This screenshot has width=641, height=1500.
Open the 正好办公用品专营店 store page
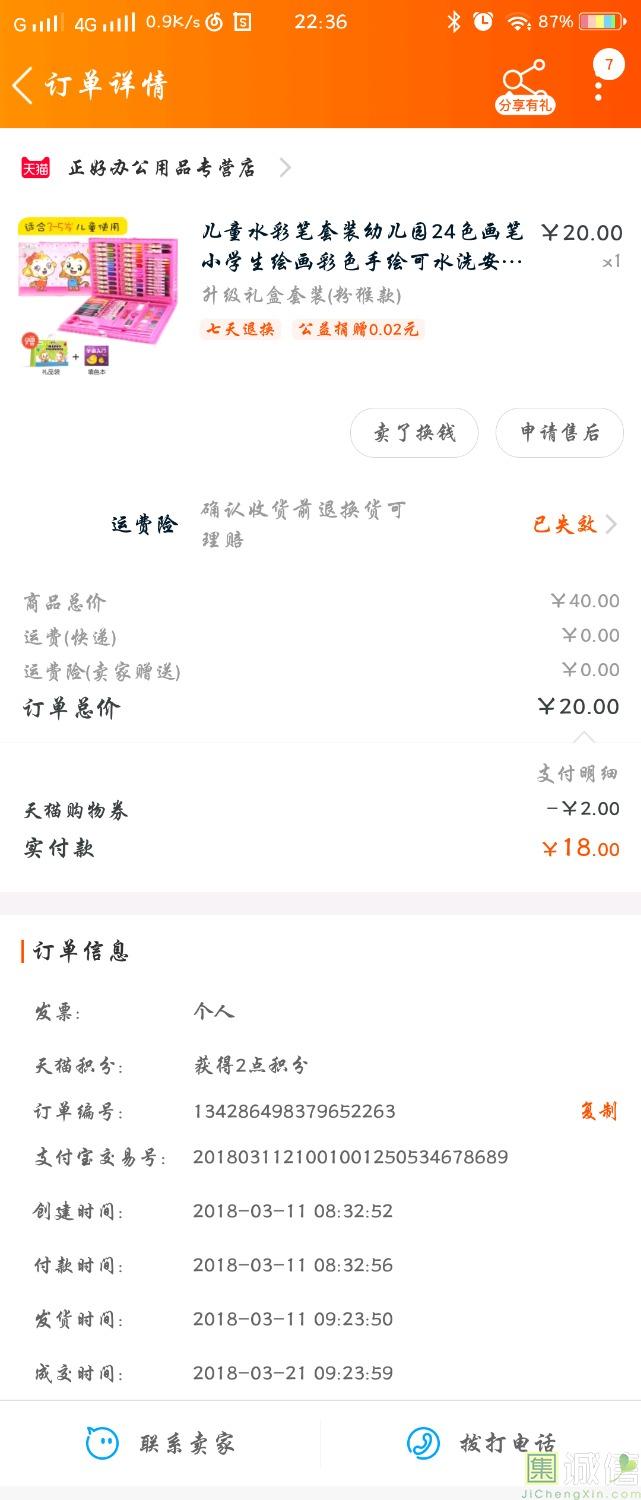(x=161, y=168)
